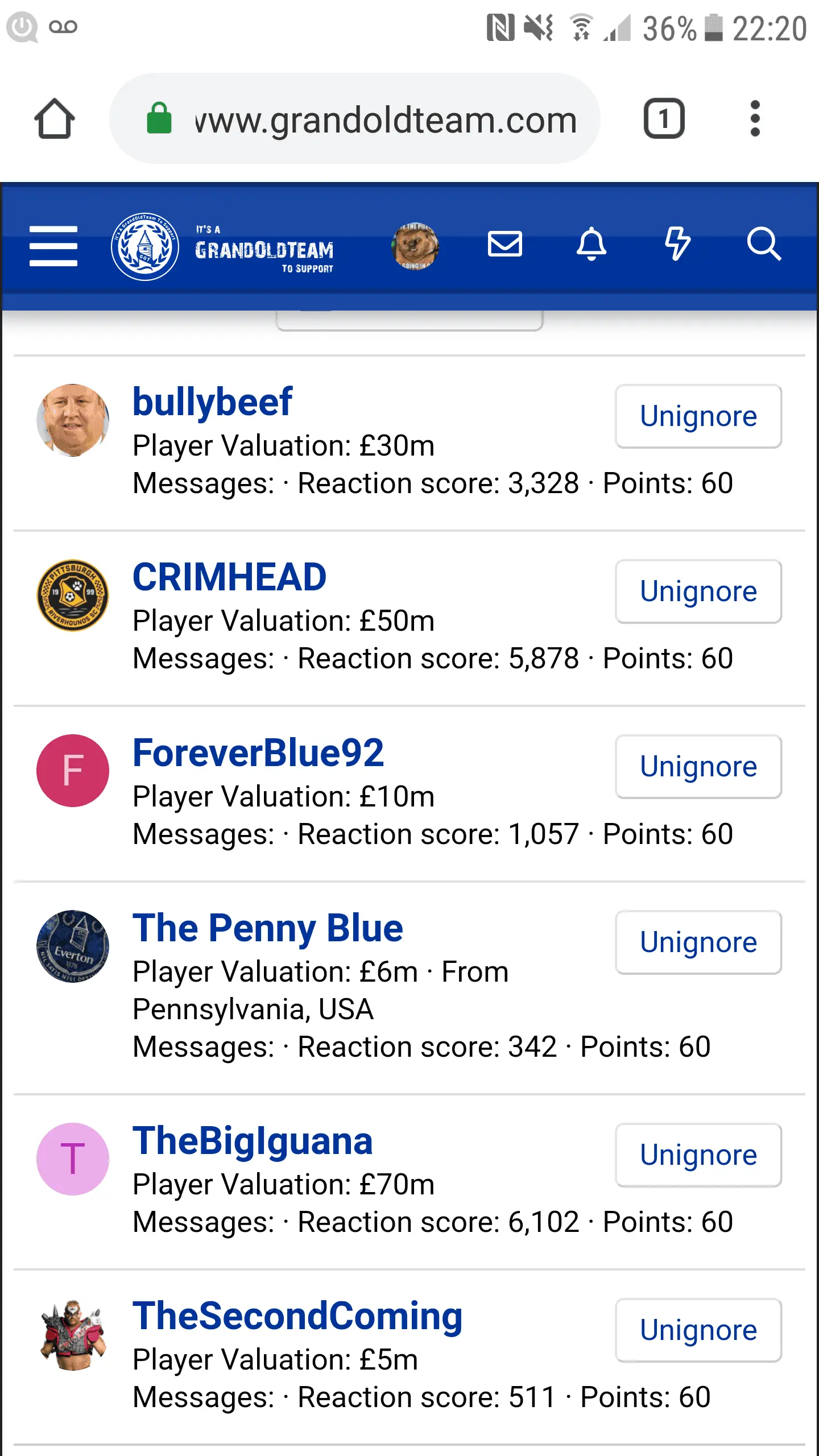
Task: Unignore user TheSecondComing
Action: click(x=698, y=1330)
